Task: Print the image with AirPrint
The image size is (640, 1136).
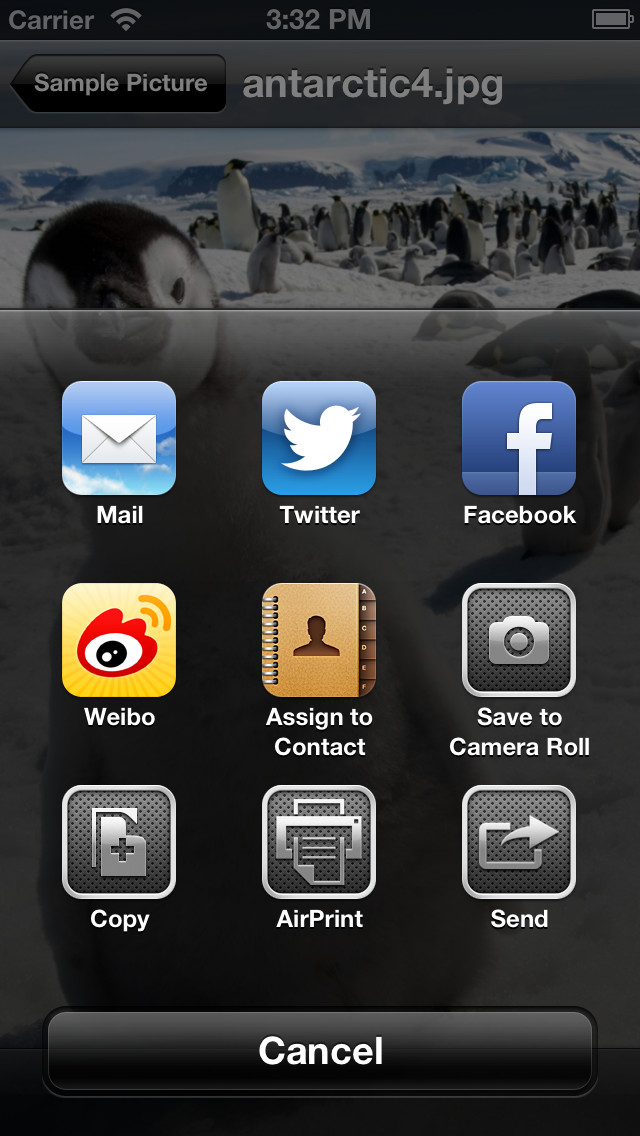Action: pyautogui.click(x=319, y=842)
